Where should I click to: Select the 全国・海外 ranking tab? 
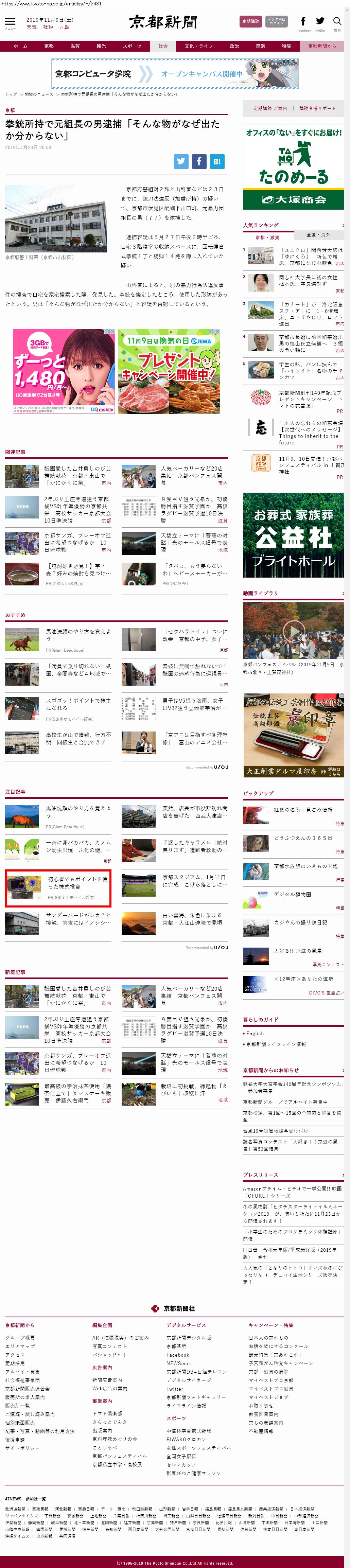pyautogui.click(x=318, y=234)
